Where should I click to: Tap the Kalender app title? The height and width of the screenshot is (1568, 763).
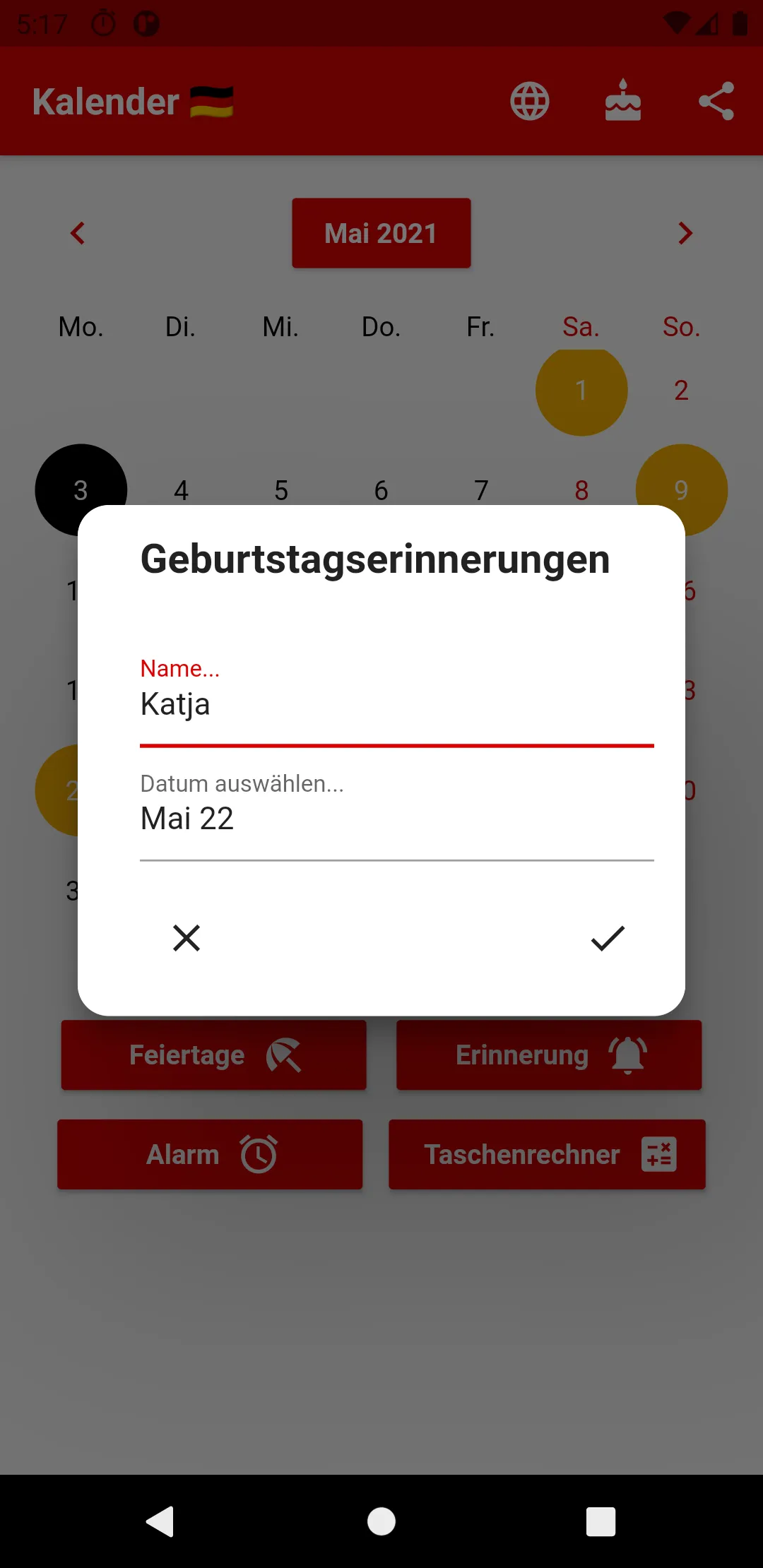tap(106, 101)
